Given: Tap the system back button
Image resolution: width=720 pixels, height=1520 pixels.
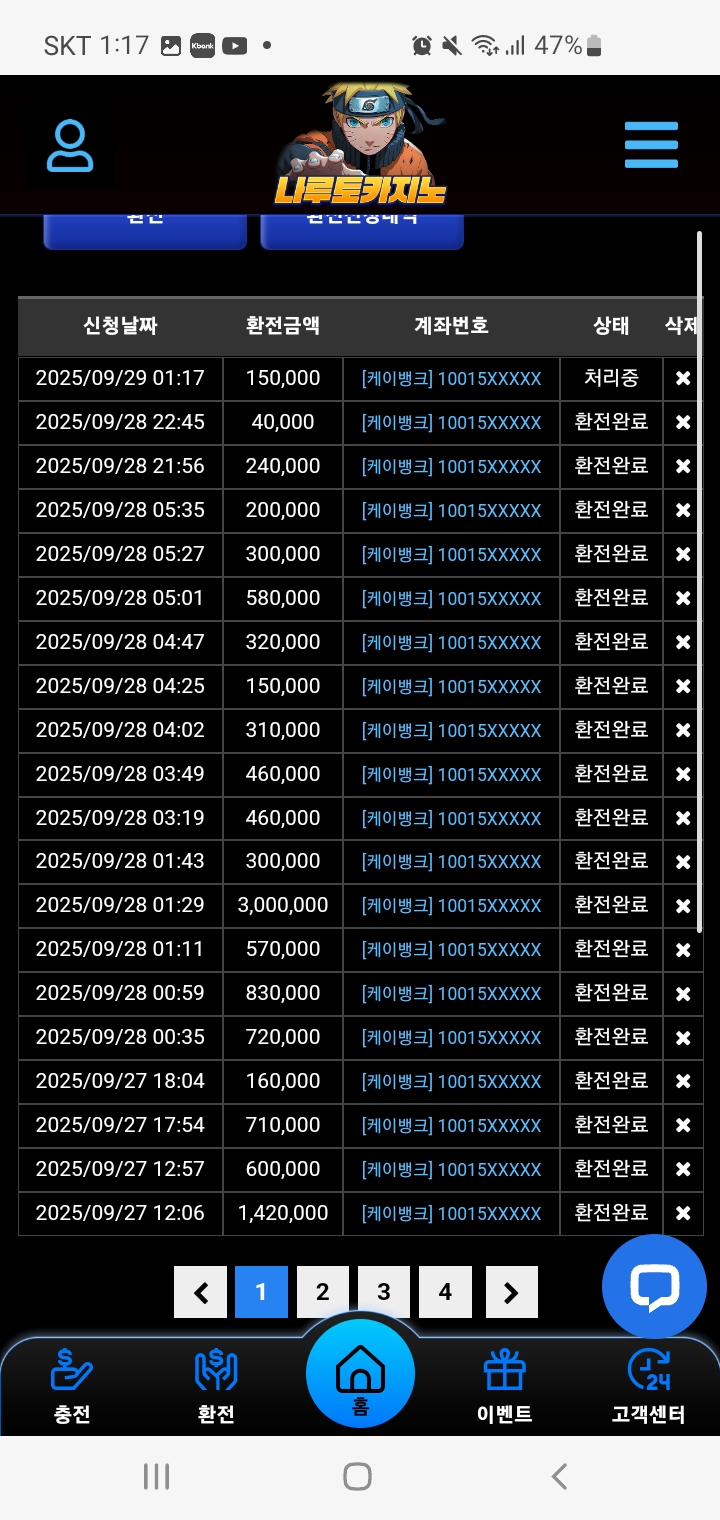Looking at the screenshot, I should tap(560, 1476).
